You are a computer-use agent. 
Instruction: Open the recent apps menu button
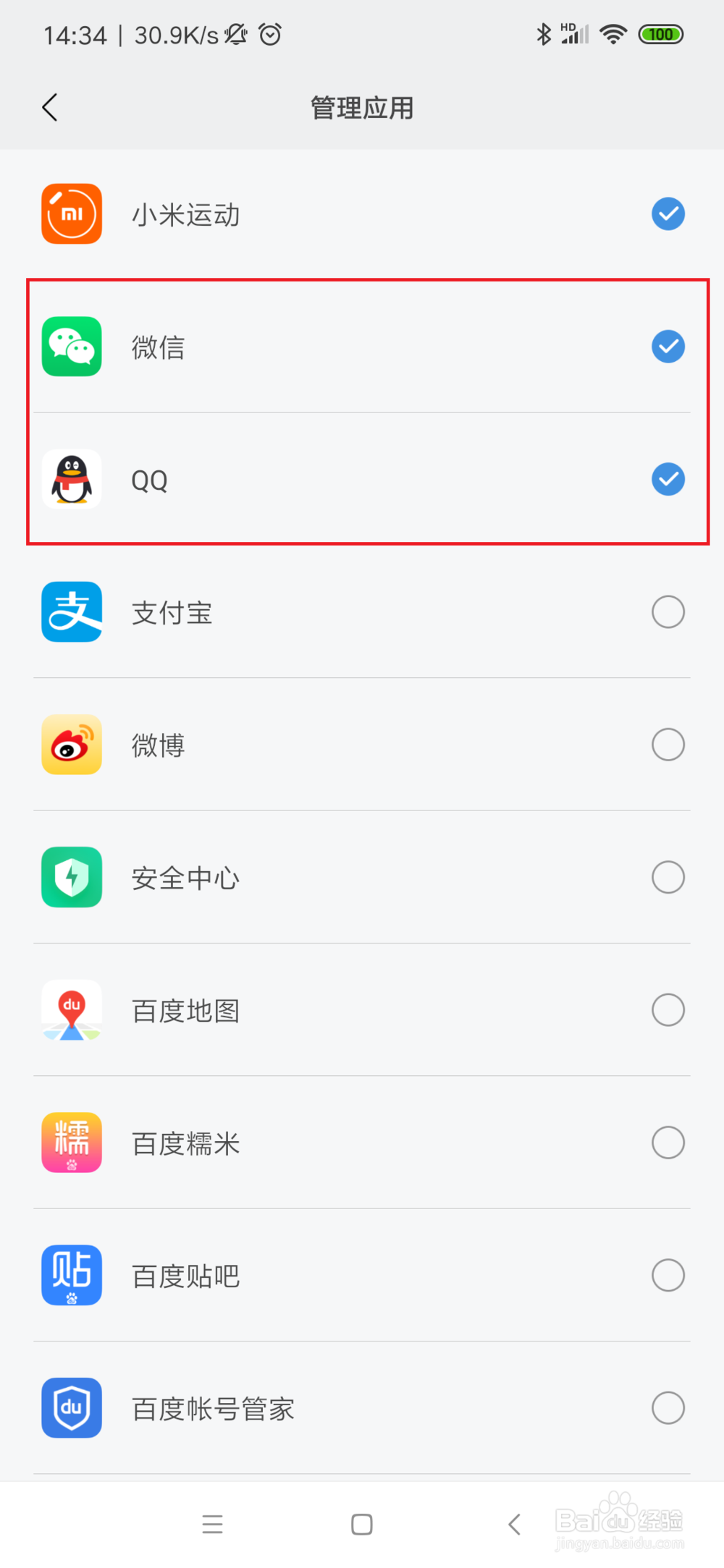coord(212,1524)
